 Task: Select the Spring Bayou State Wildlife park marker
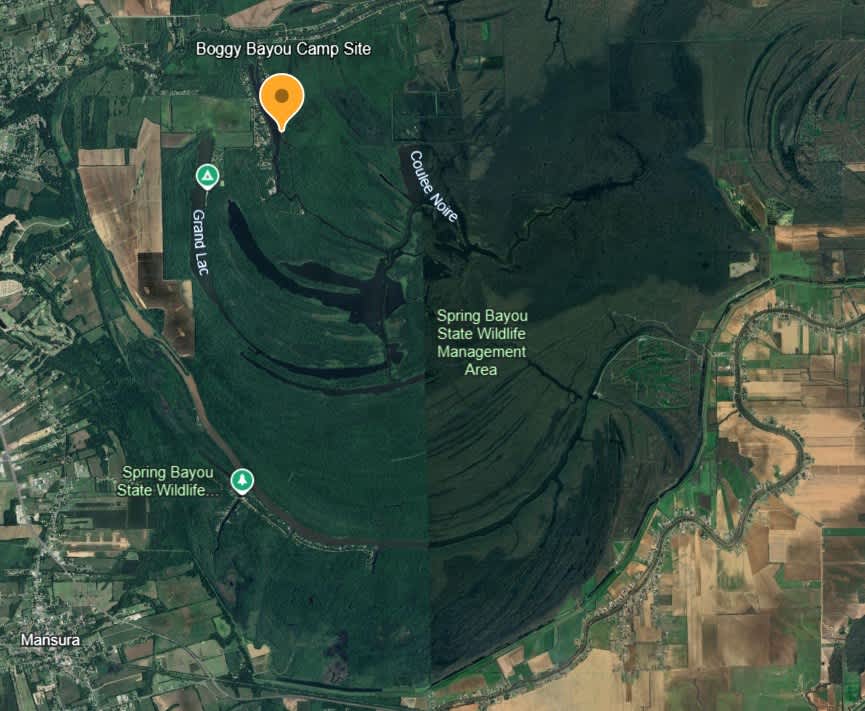[x=241, y=481]
